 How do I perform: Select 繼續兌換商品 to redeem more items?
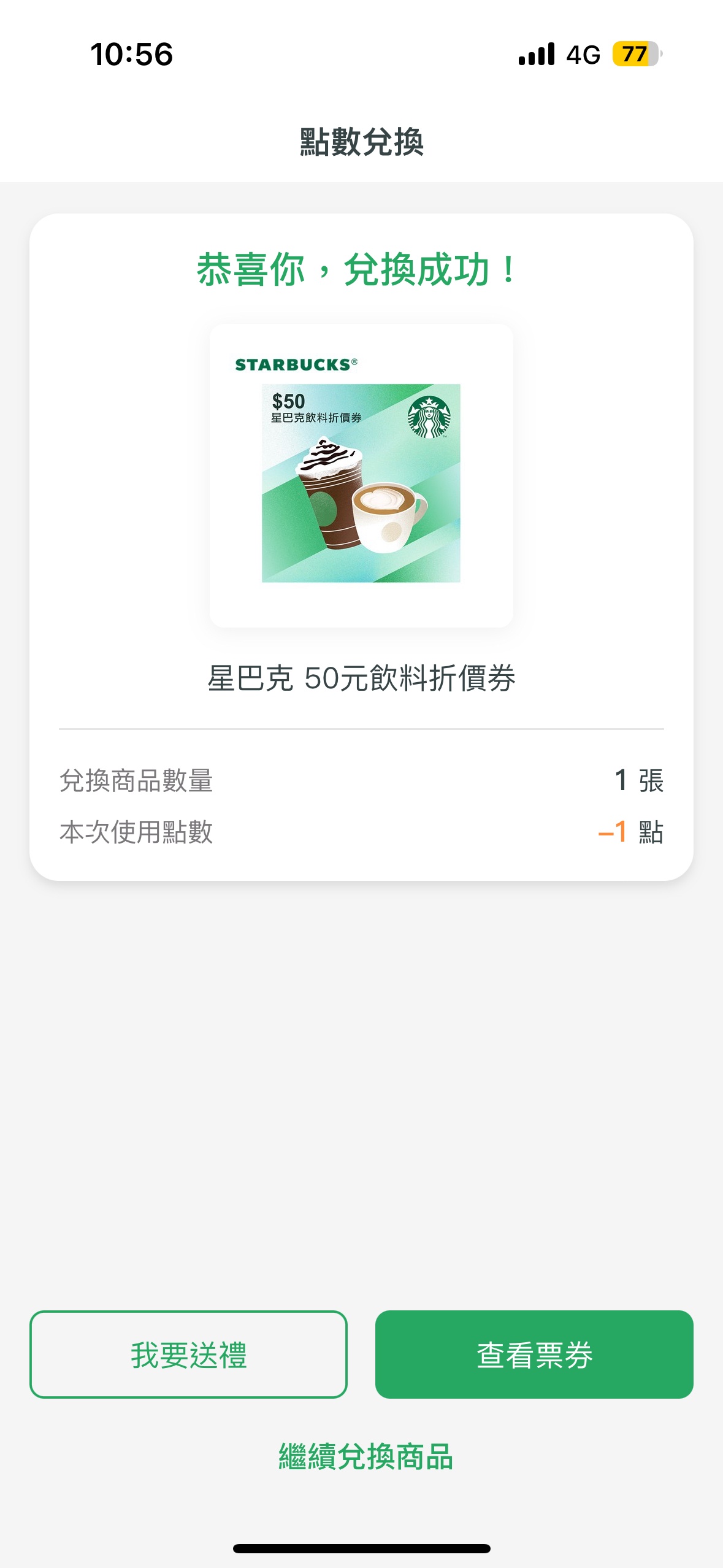[365, 1457]
